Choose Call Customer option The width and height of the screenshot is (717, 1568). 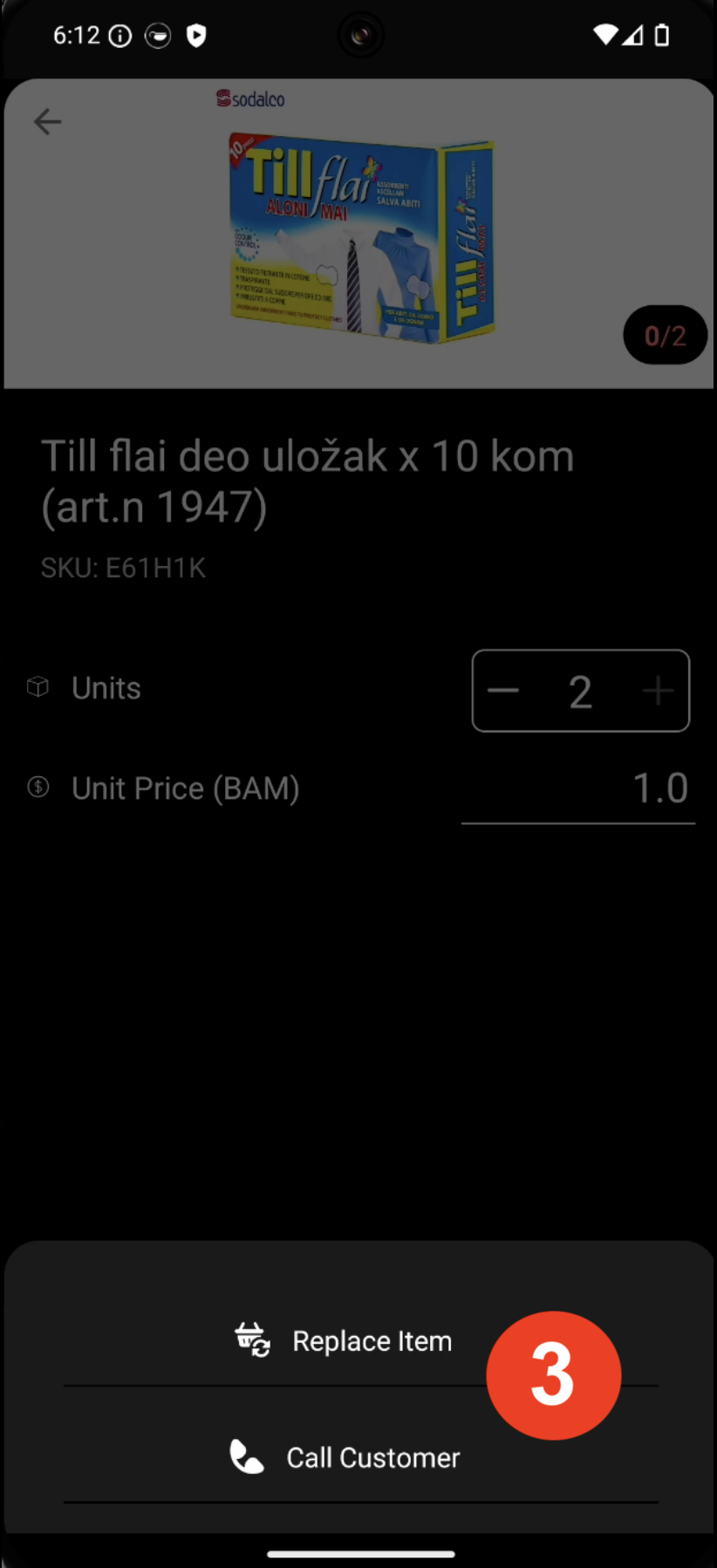click(x=345, y=1457)
